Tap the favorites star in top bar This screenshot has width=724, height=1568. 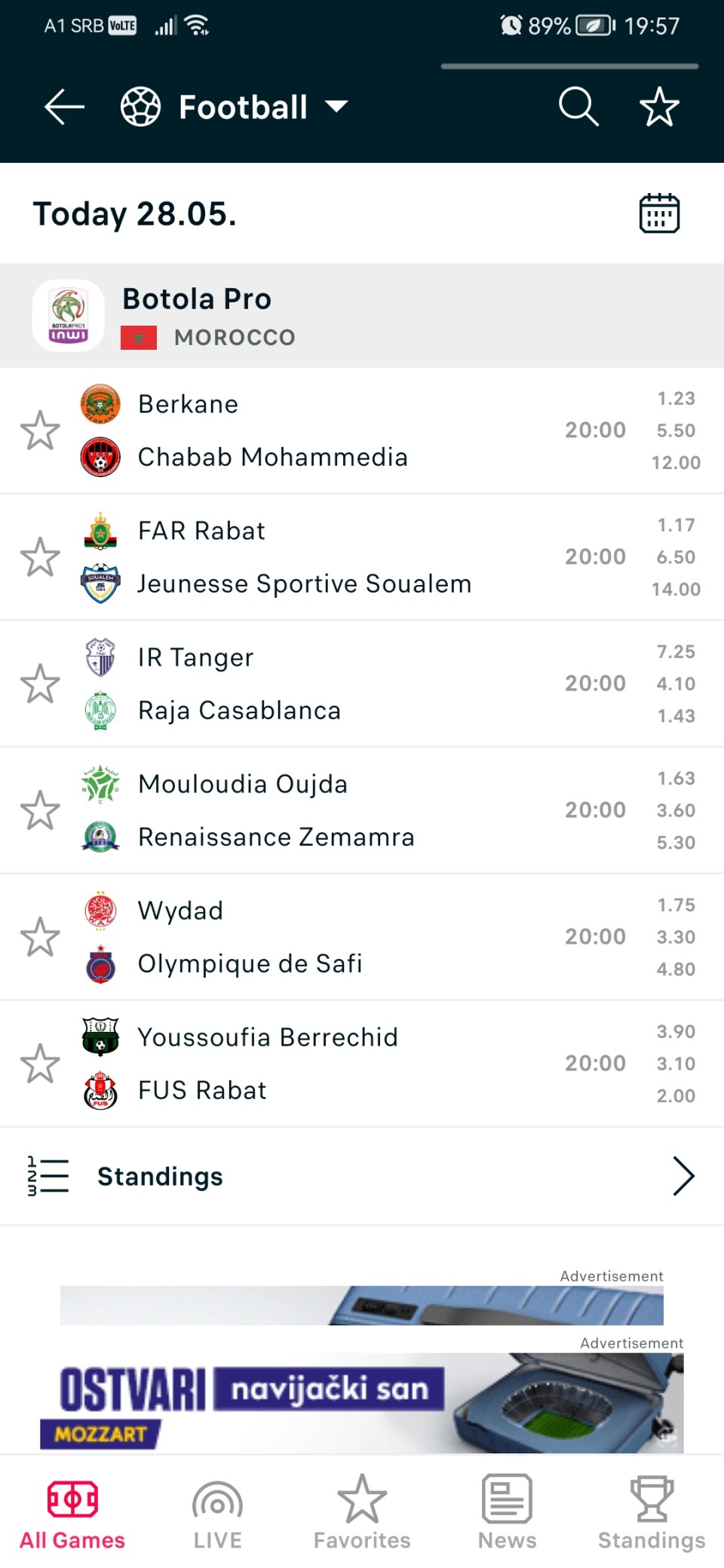659,107
